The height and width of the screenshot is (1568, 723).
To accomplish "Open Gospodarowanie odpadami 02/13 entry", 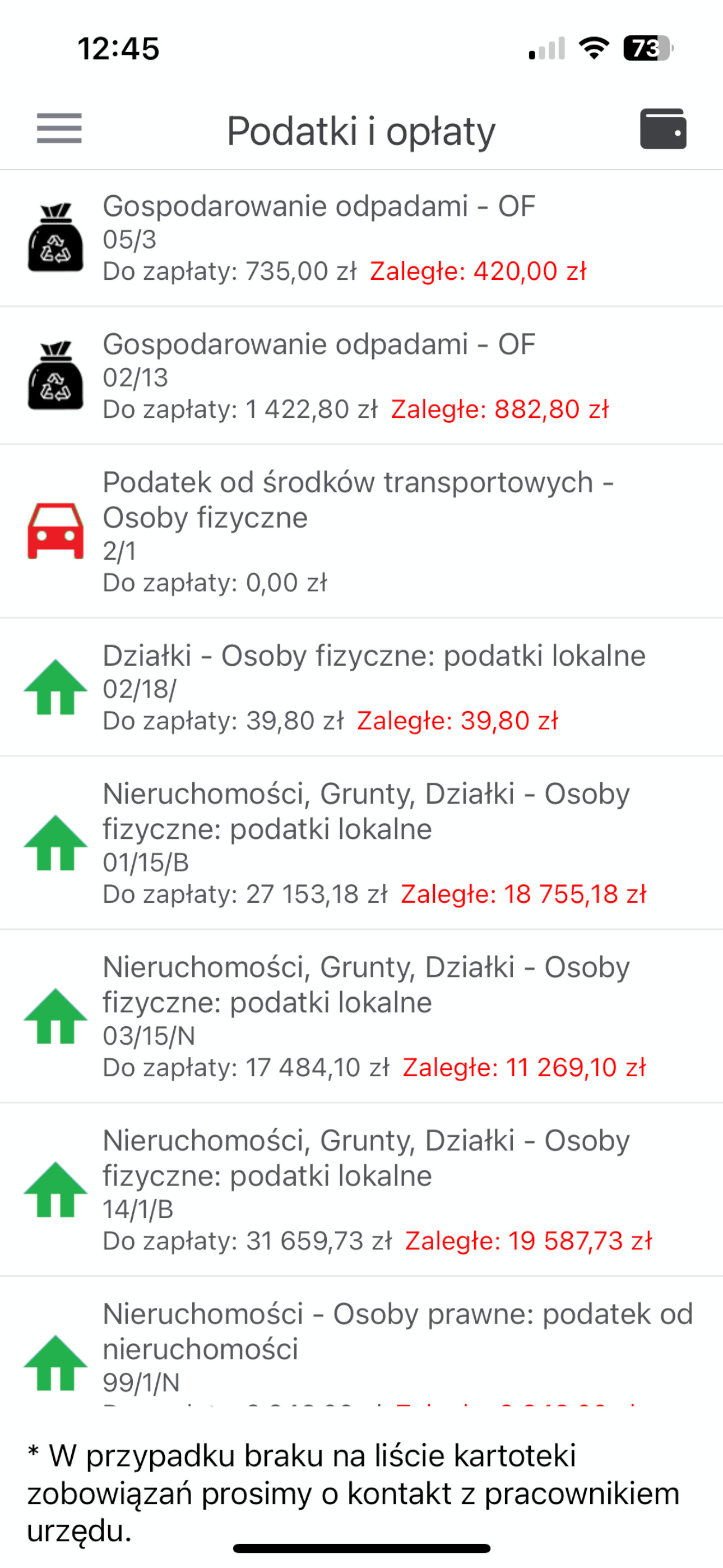I will 361,376.
